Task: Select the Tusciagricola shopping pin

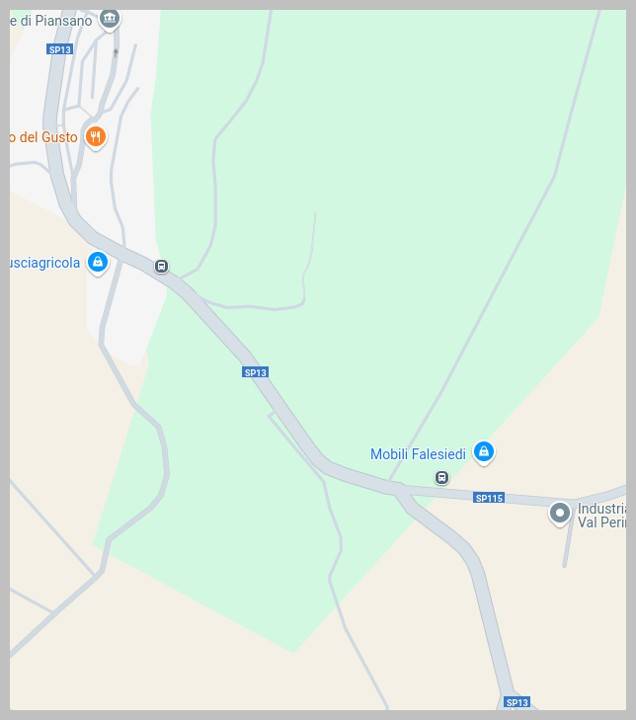Action: coord(97,262)
